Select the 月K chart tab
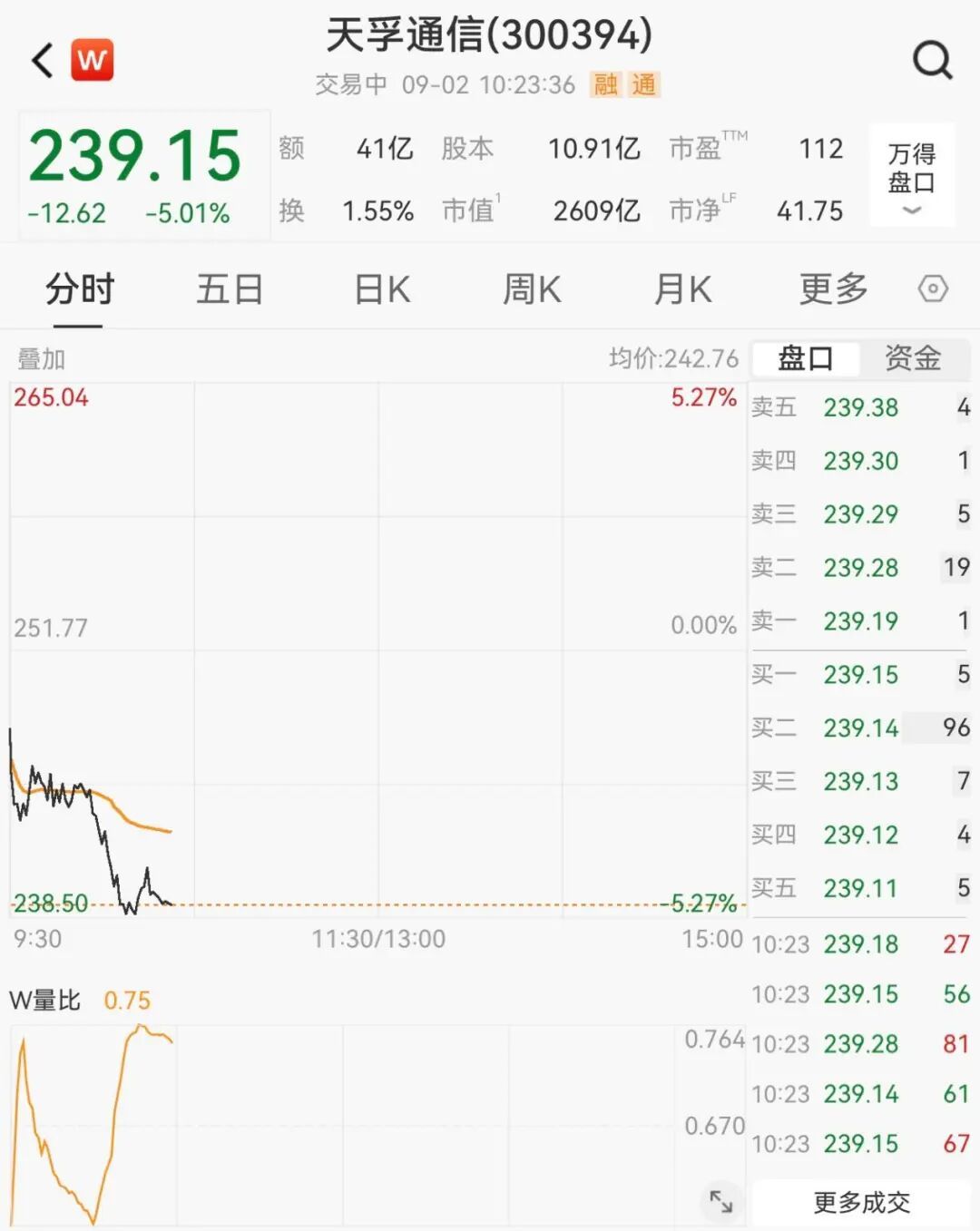The image size is (980, 1231). tap(683, 289)
